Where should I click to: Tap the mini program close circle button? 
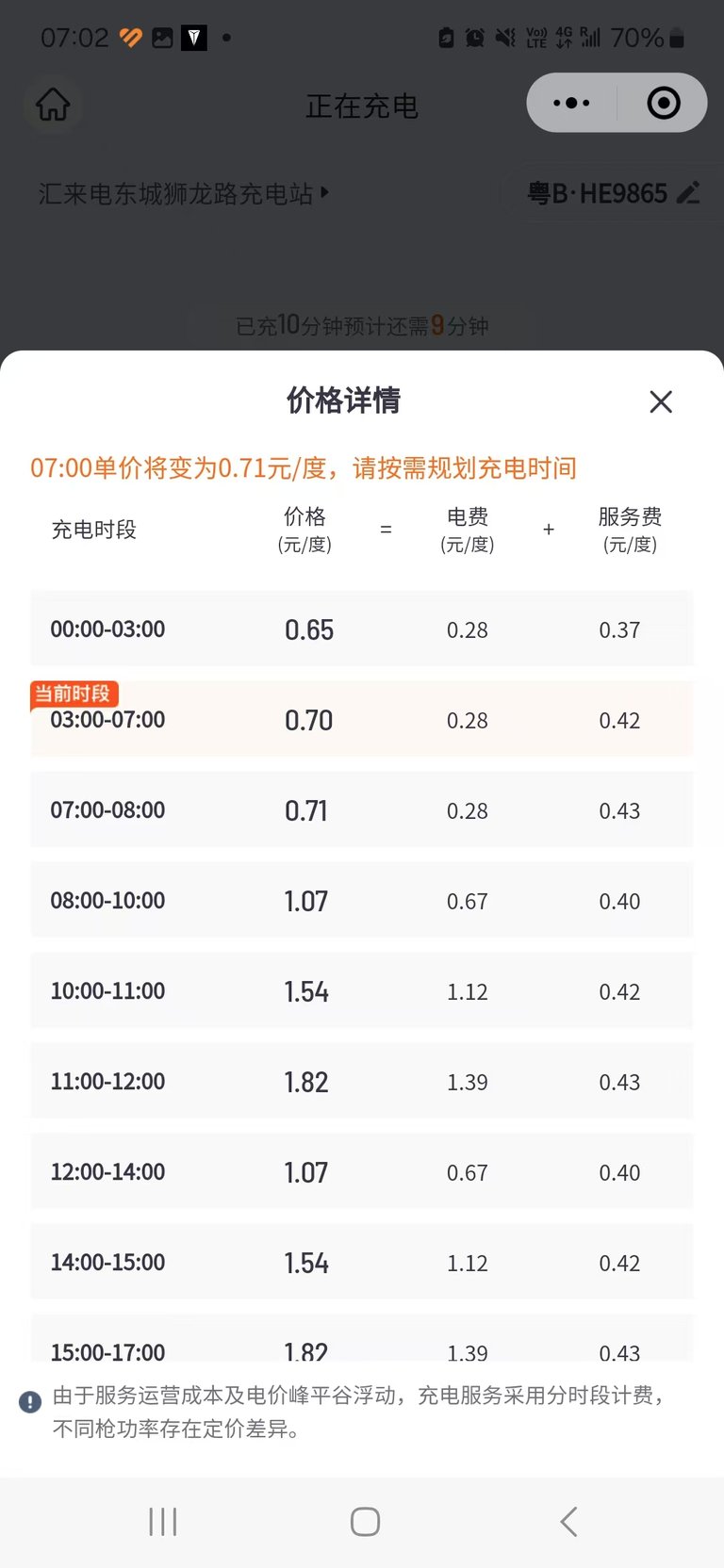(x=664, y=103)
